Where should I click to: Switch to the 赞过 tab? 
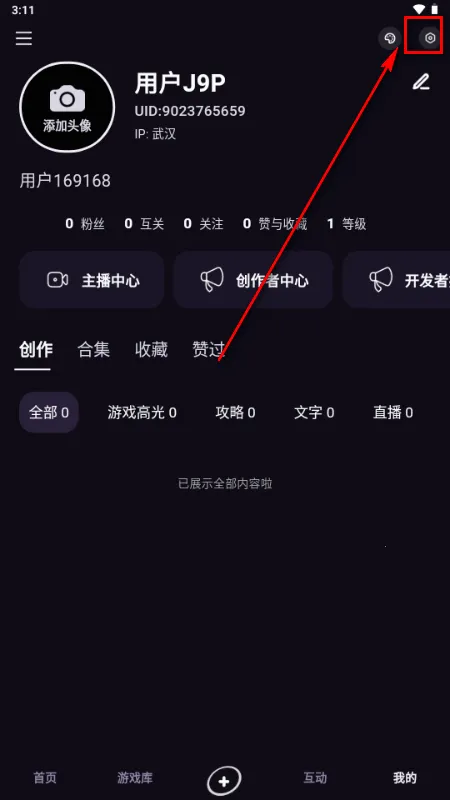[x=209, y=349]
